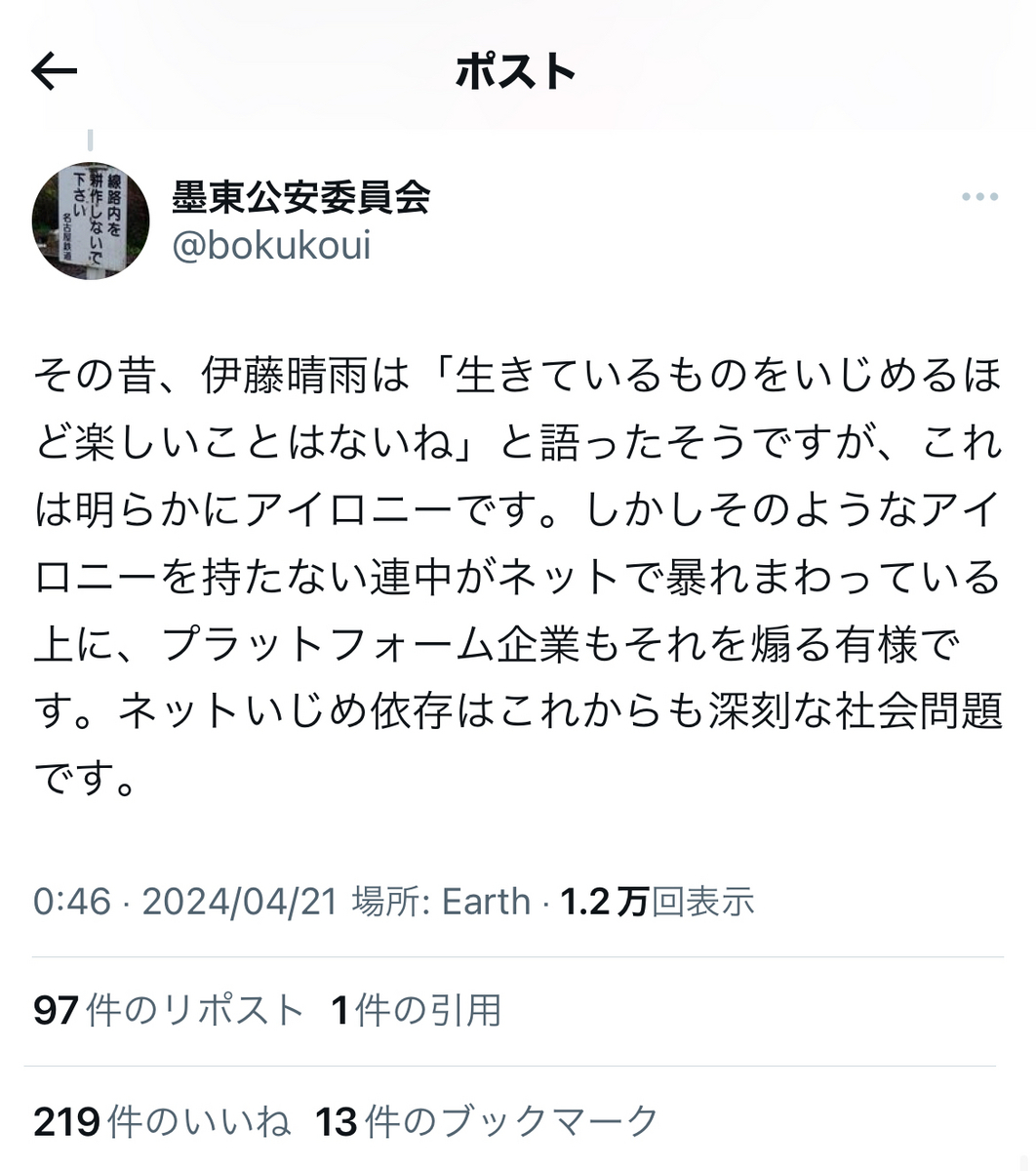Screen dimensions: 1036x1171
Task: Open the post's three-dot overflow menu
Action: 978,197
